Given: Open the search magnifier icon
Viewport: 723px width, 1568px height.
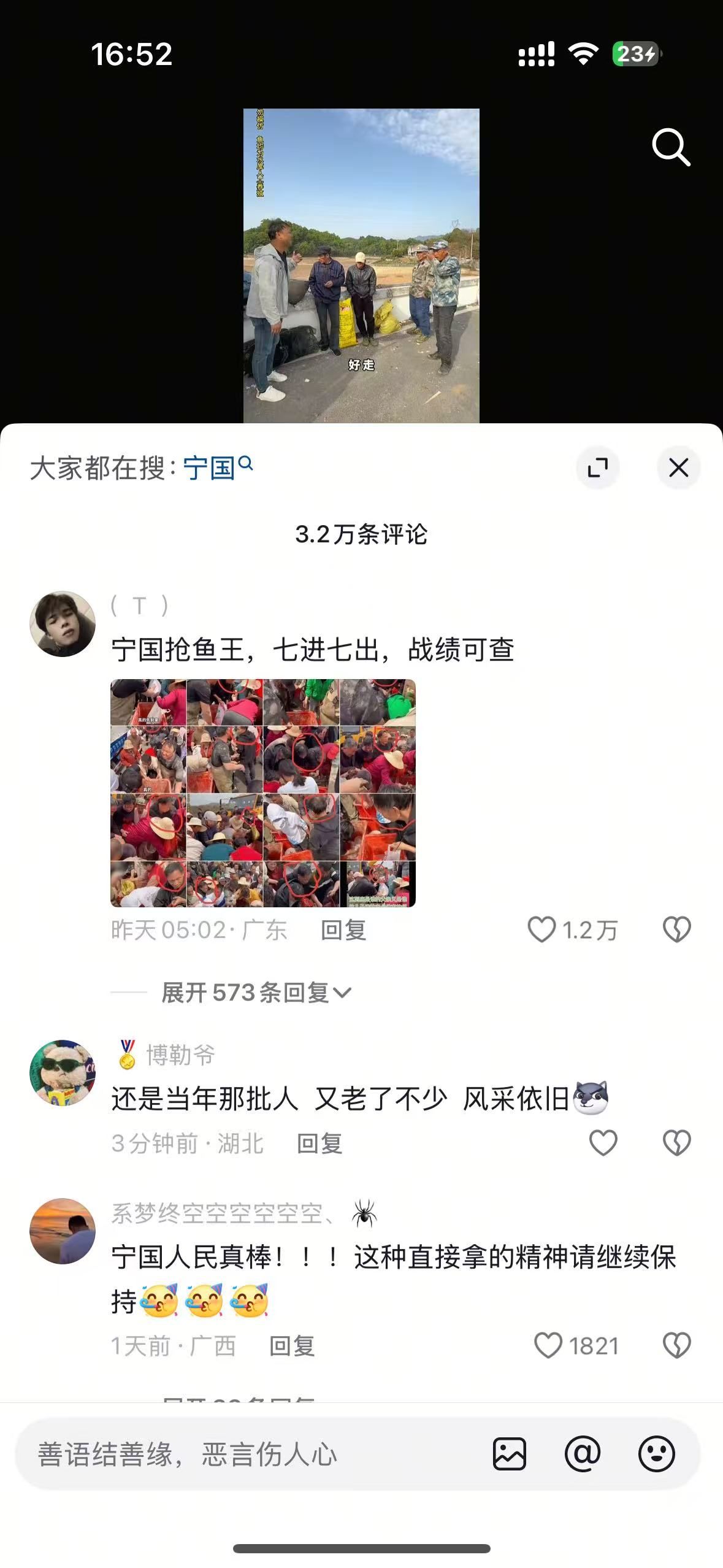Looking at the screenshot, I should pos(671,147).
